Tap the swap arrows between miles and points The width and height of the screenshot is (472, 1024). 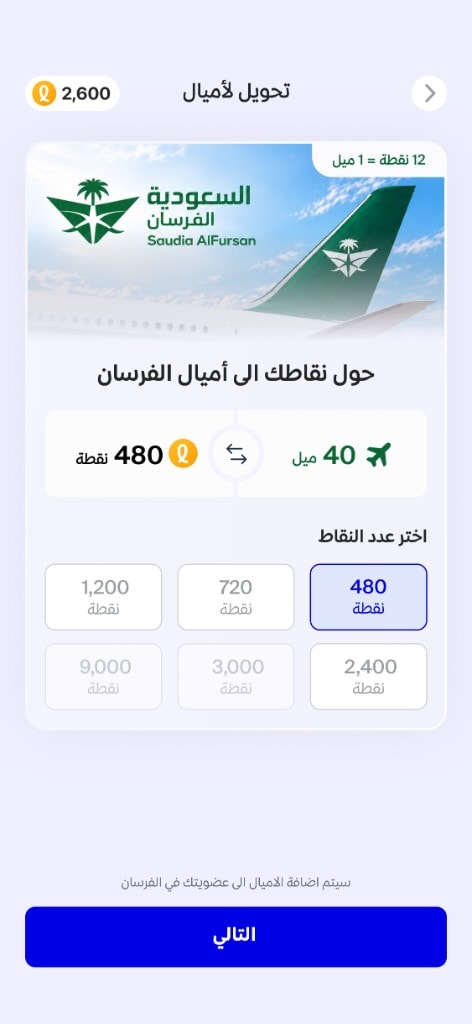coord(236,454)
